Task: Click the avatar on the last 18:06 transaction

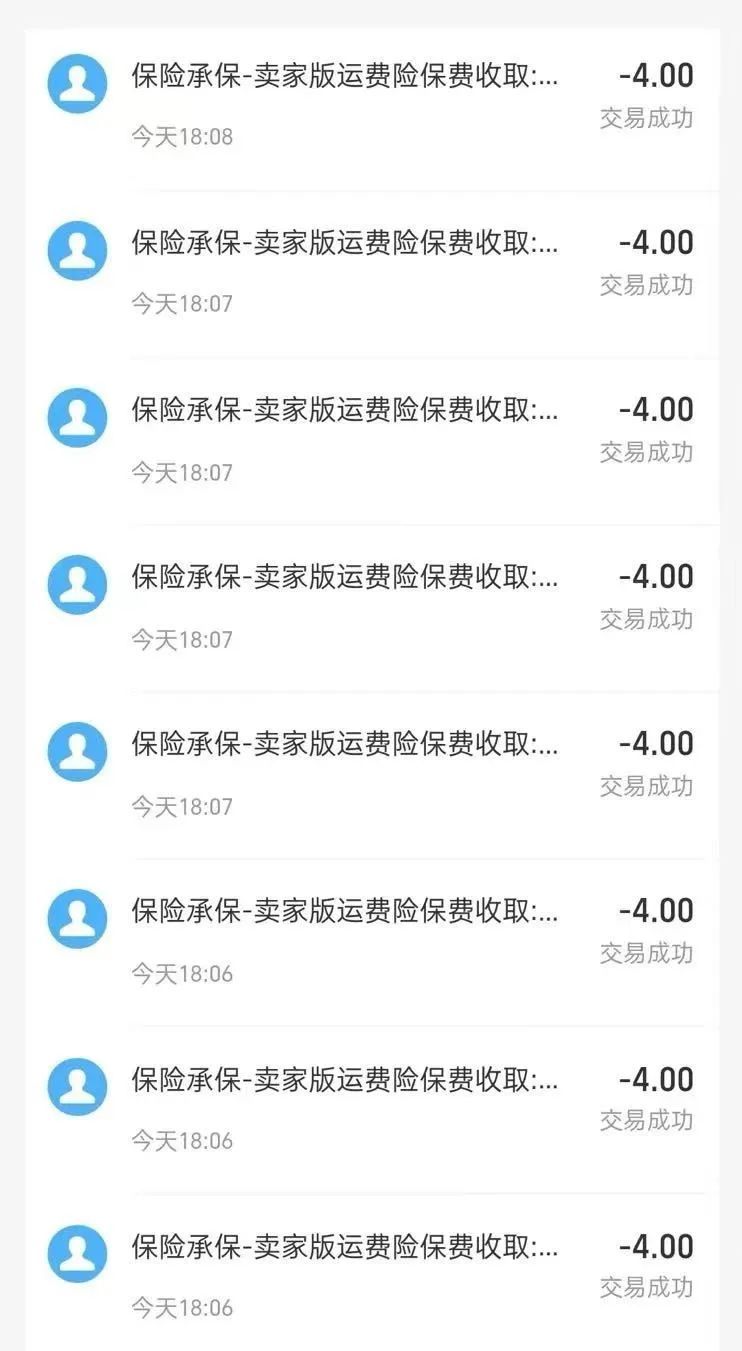Action: tap(76, 1252)
